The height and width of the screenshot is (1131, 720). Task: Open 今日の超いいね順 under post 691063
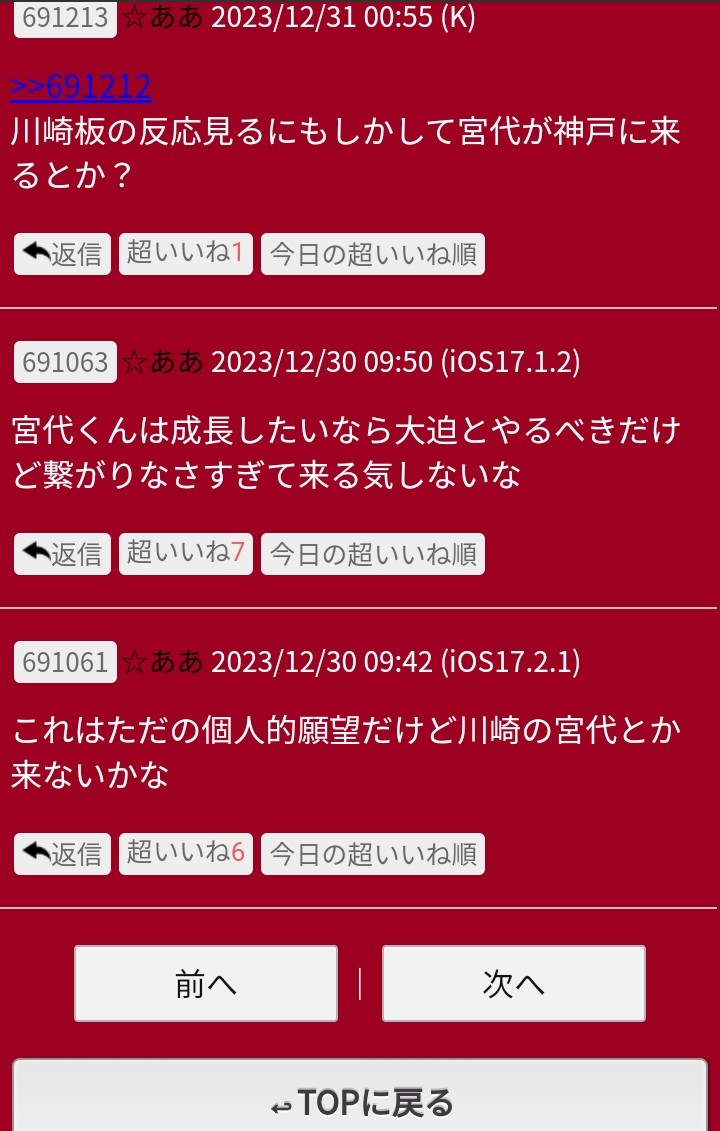point(373,554)
